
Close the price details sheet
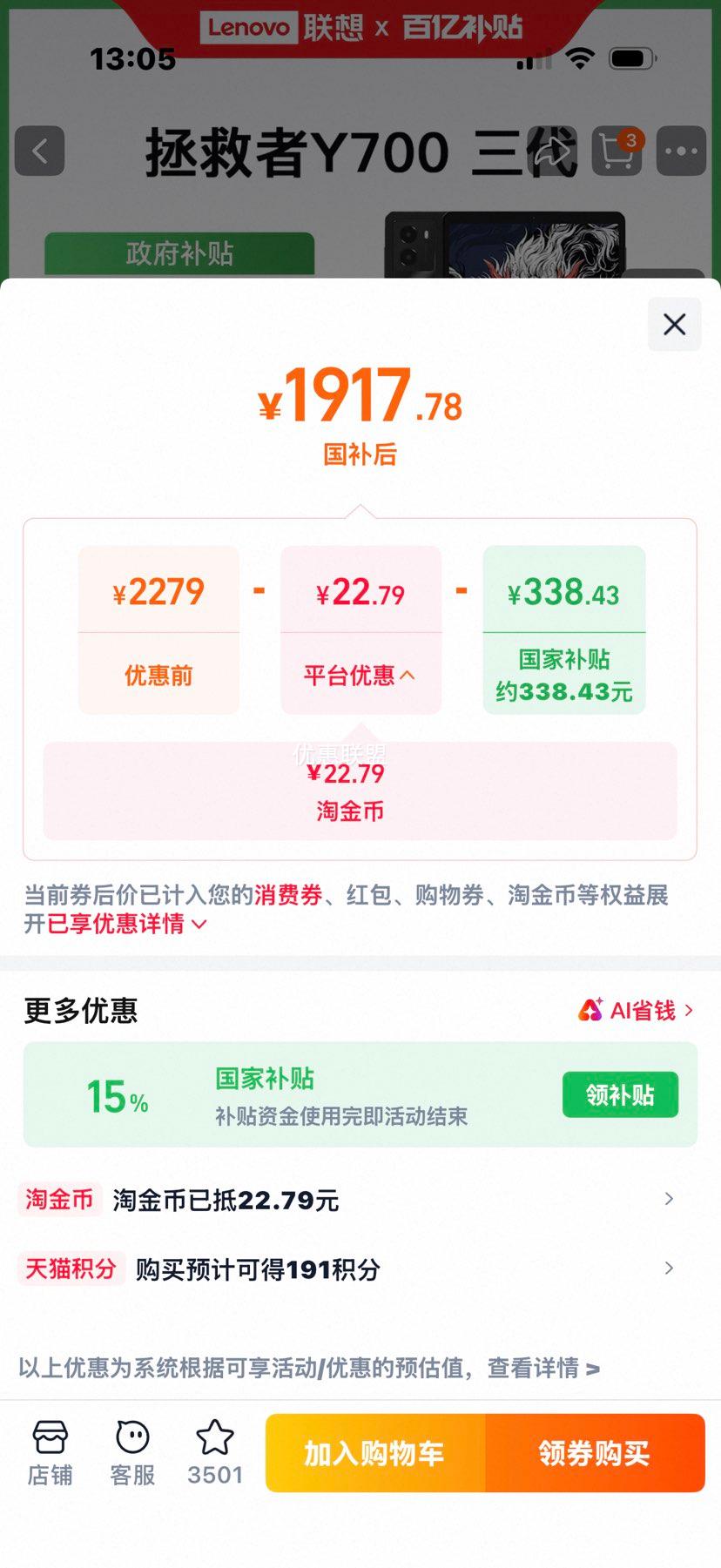pyautogui.click(x=674, y=325)
